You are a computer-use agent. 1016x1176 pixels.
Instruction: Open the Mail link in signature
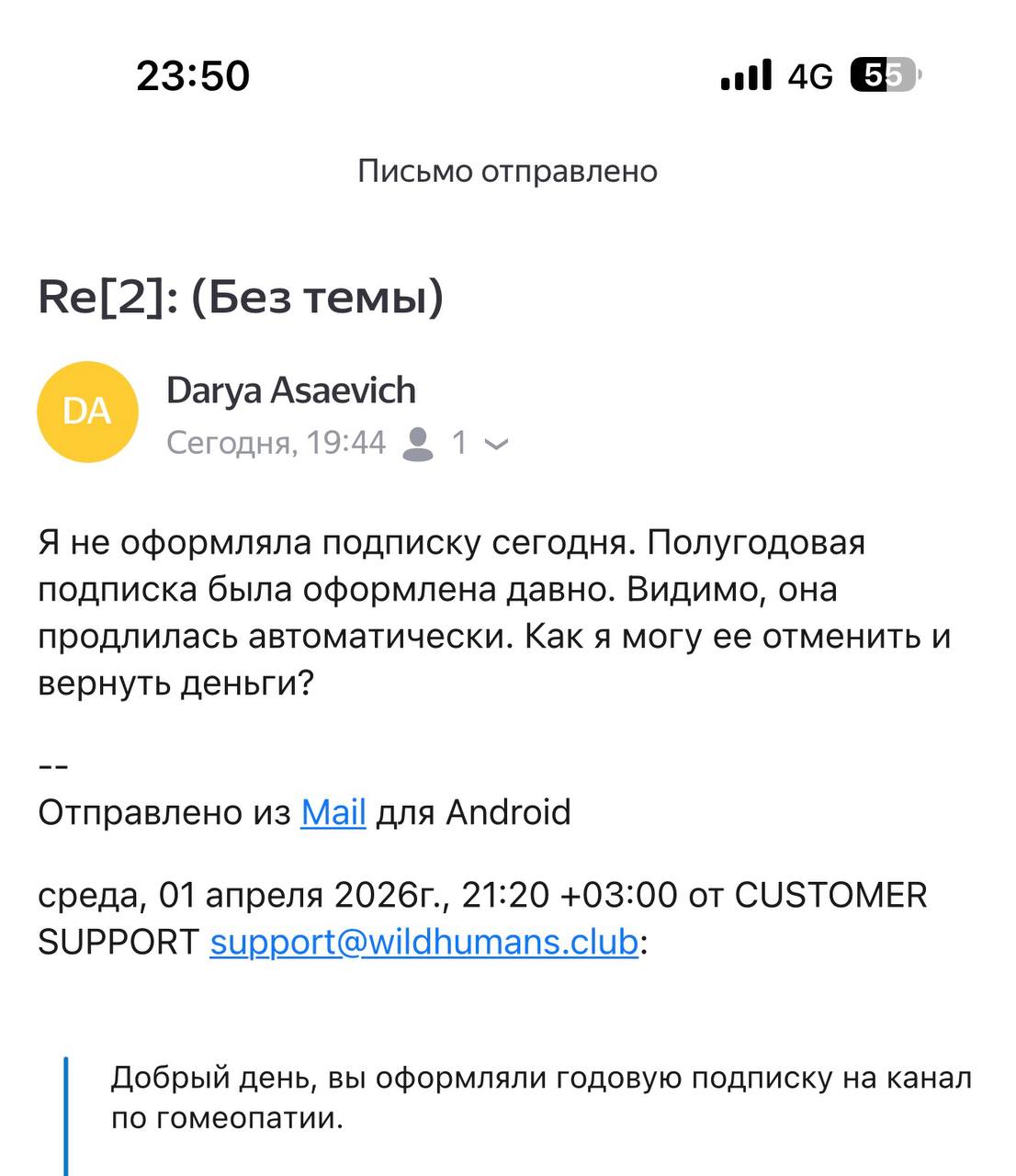tap(333, 812)
